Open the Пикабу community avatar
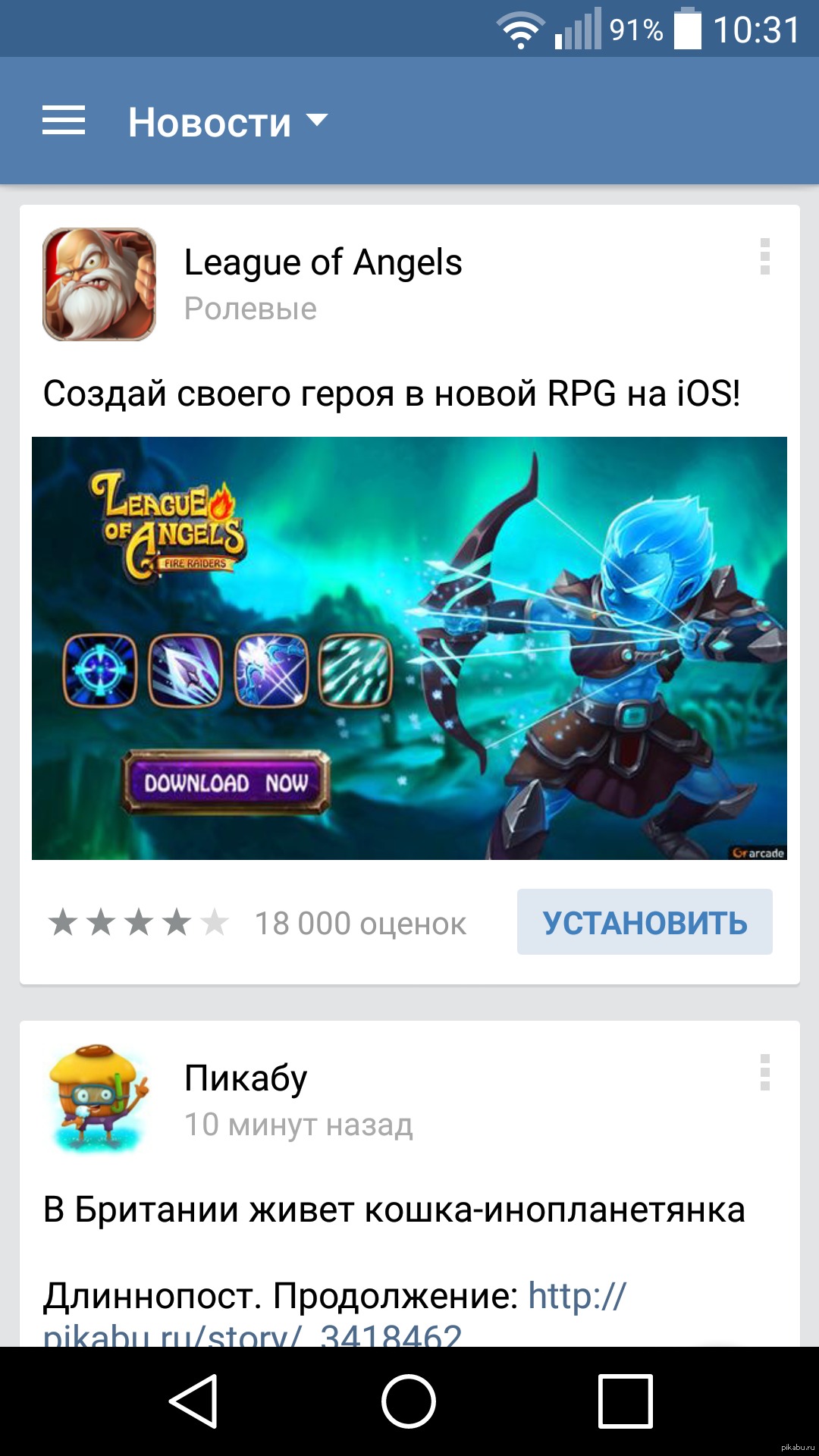Image resolution: width=819 pixels, height=1456 pixels. (x=99, y=1100)
